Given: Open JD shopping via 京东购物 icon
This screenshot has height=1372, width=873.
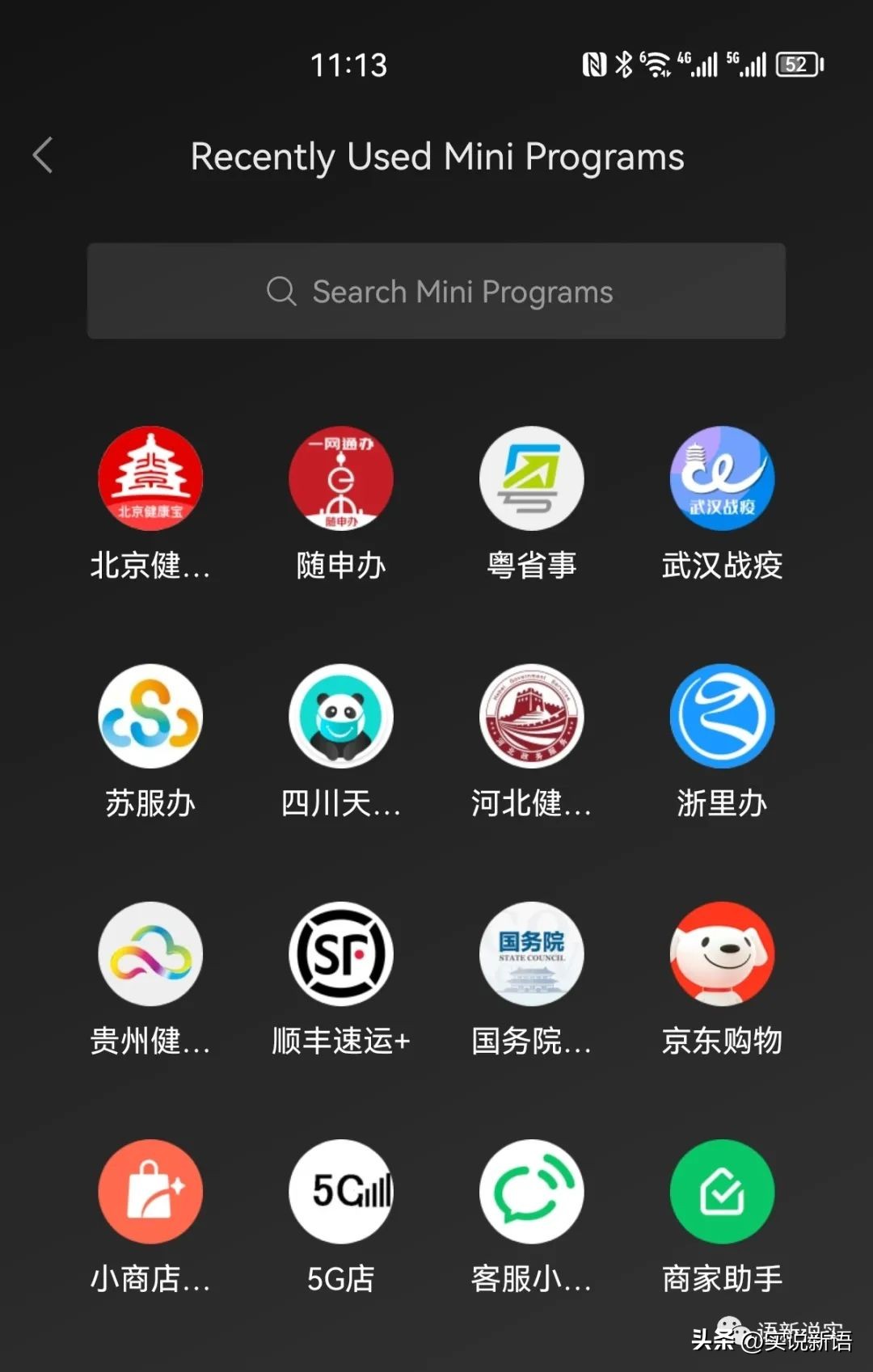Looking at the screenshot, I should click(x=722, y=954).
